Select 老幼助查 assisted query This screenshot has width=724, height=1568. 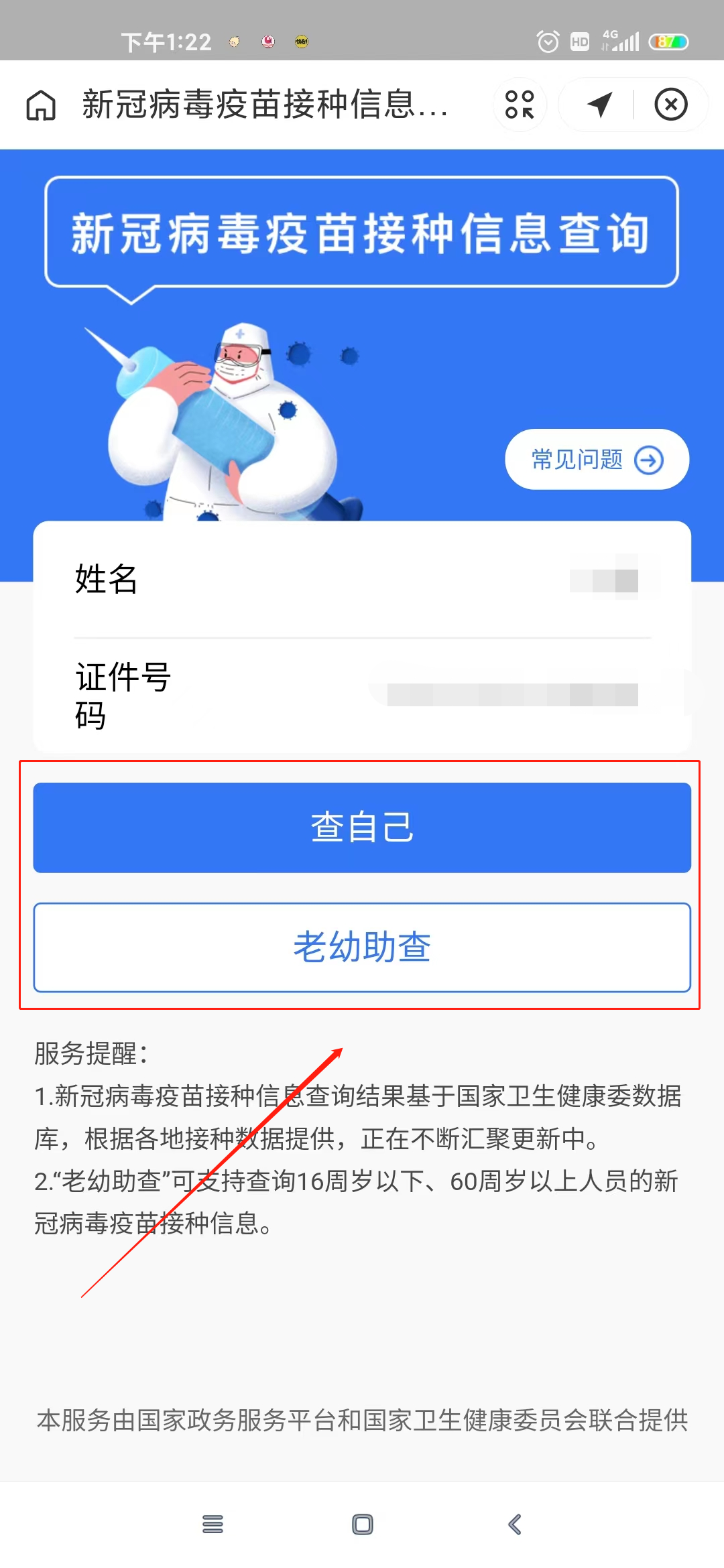click(x=362, y=948)
